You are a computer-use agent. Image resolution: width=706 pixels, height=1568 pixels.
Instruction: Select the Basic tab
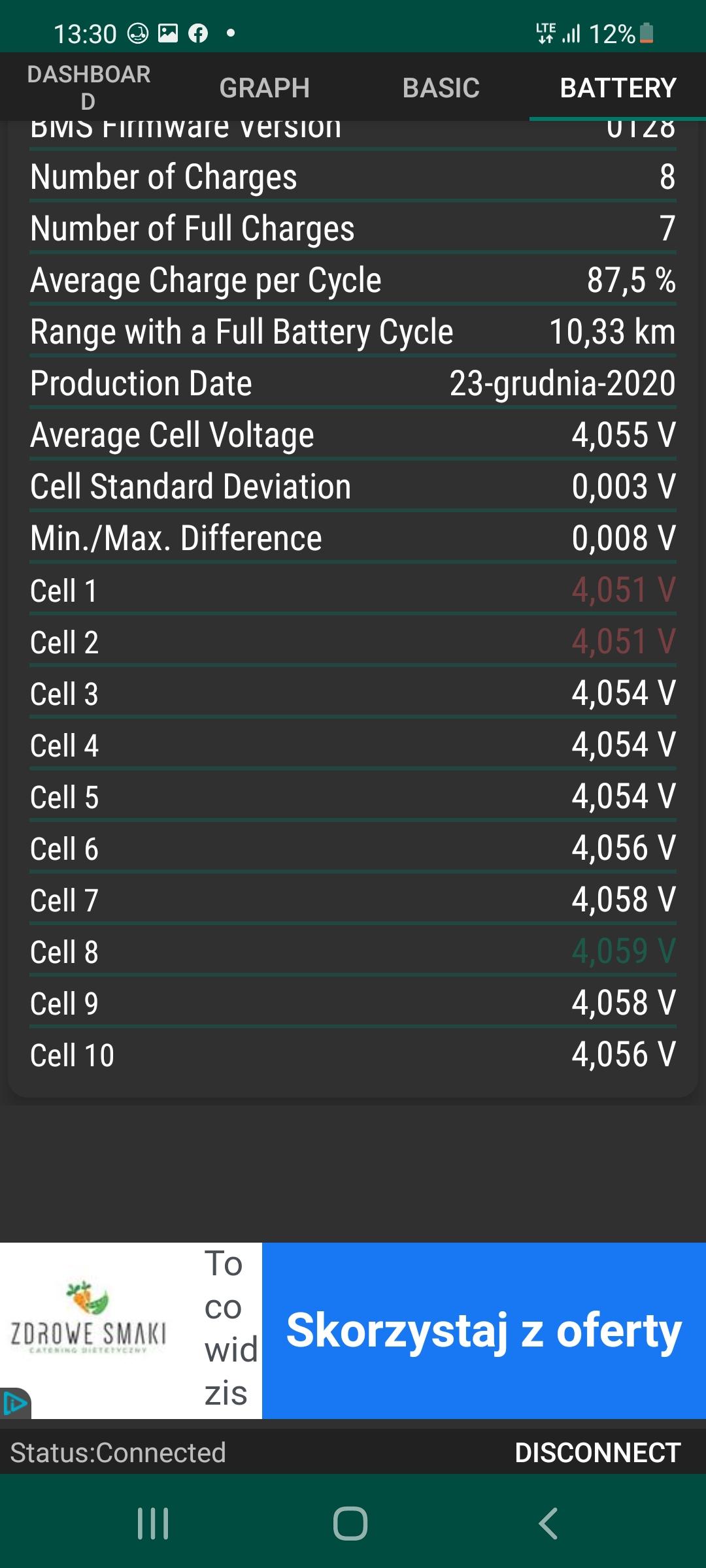(441, 88)
